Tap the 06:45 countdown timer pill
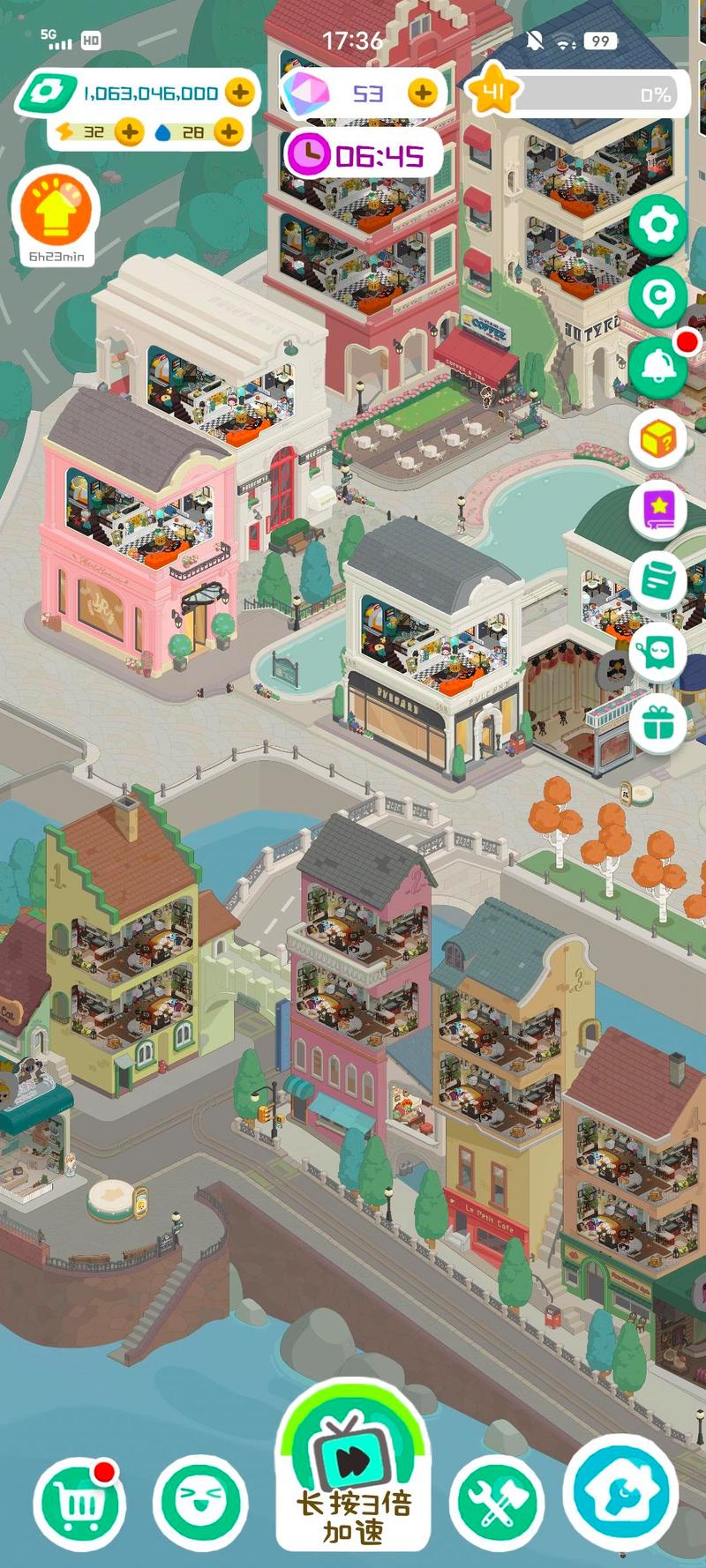This screenshot has height=1568, width=706. point(362,156)
